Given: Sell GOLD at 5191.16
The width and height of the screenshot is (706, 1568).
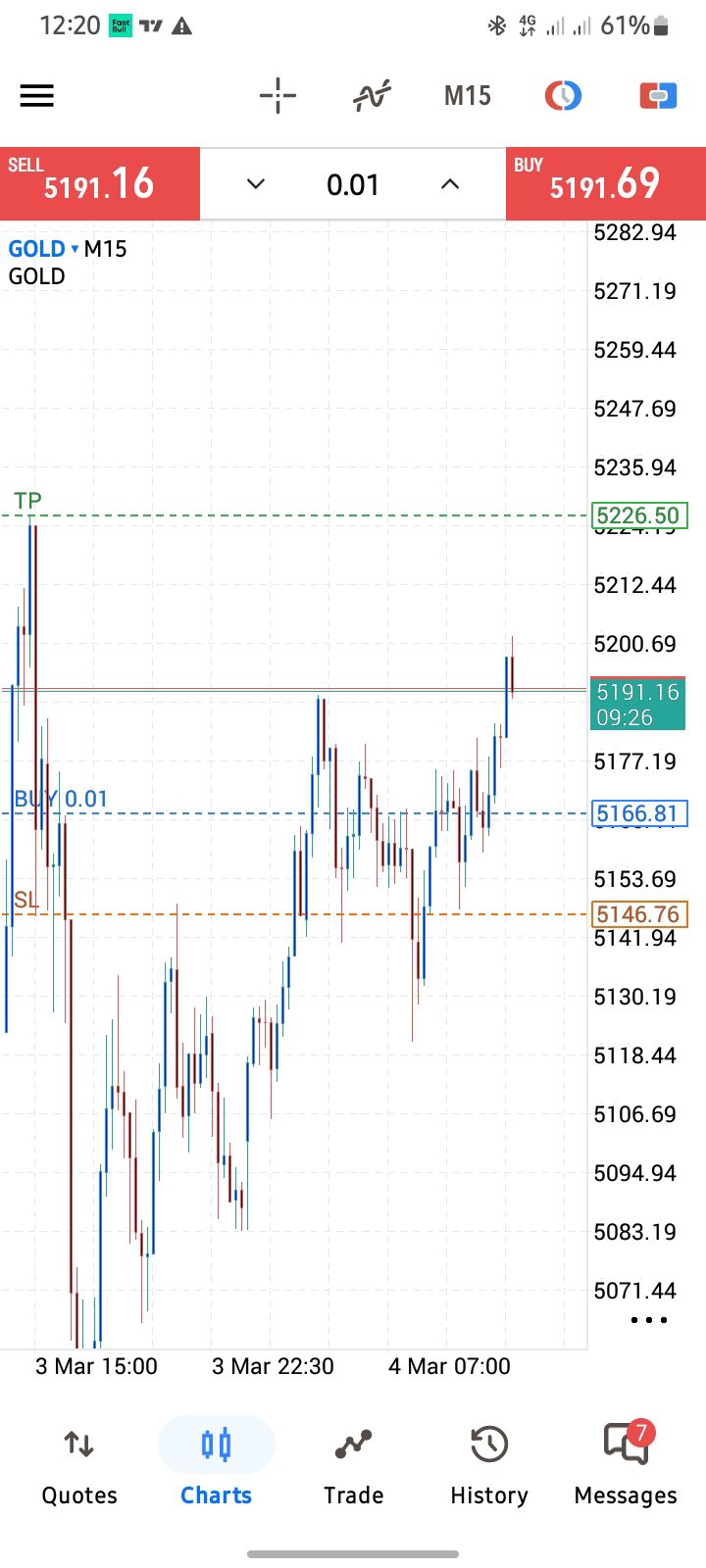Looking at the screenshot, I should (x=100, y=184).
